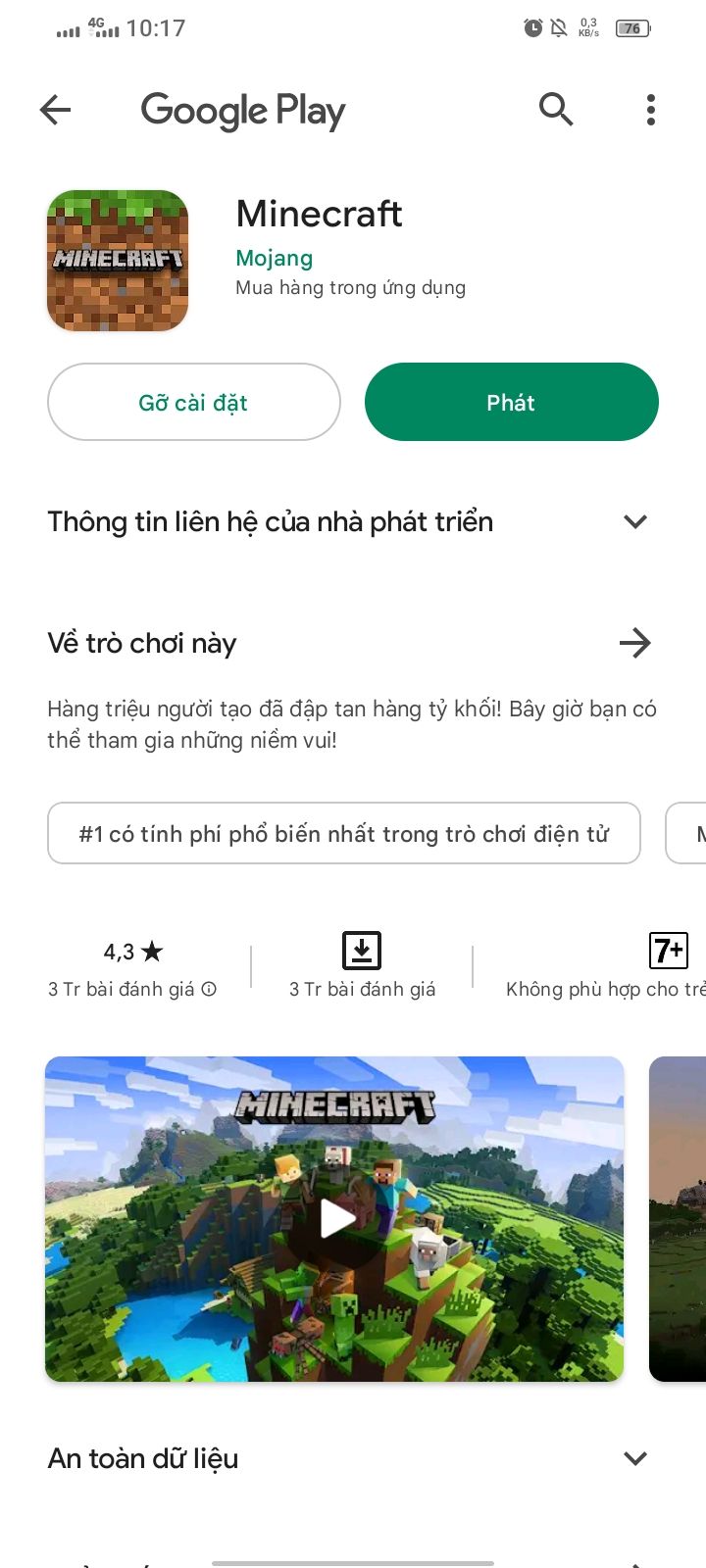This screenshot has height=1568, width=706.
Task: Open Google Play search
Action: (556, 110)
